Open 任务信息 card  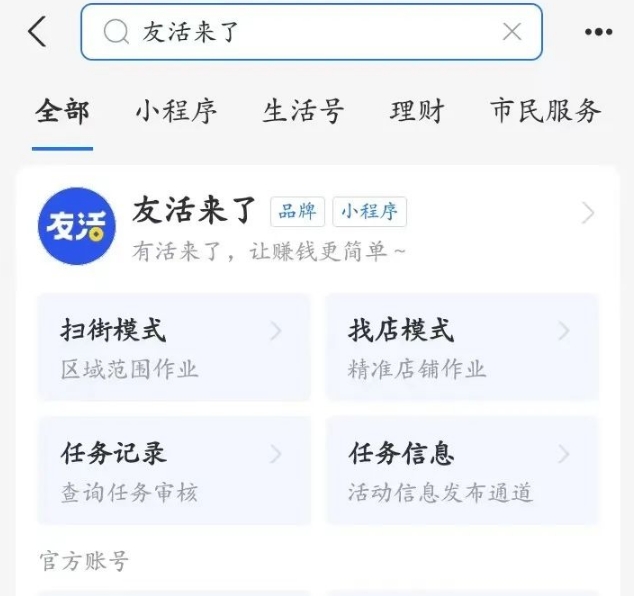[461, 471]
